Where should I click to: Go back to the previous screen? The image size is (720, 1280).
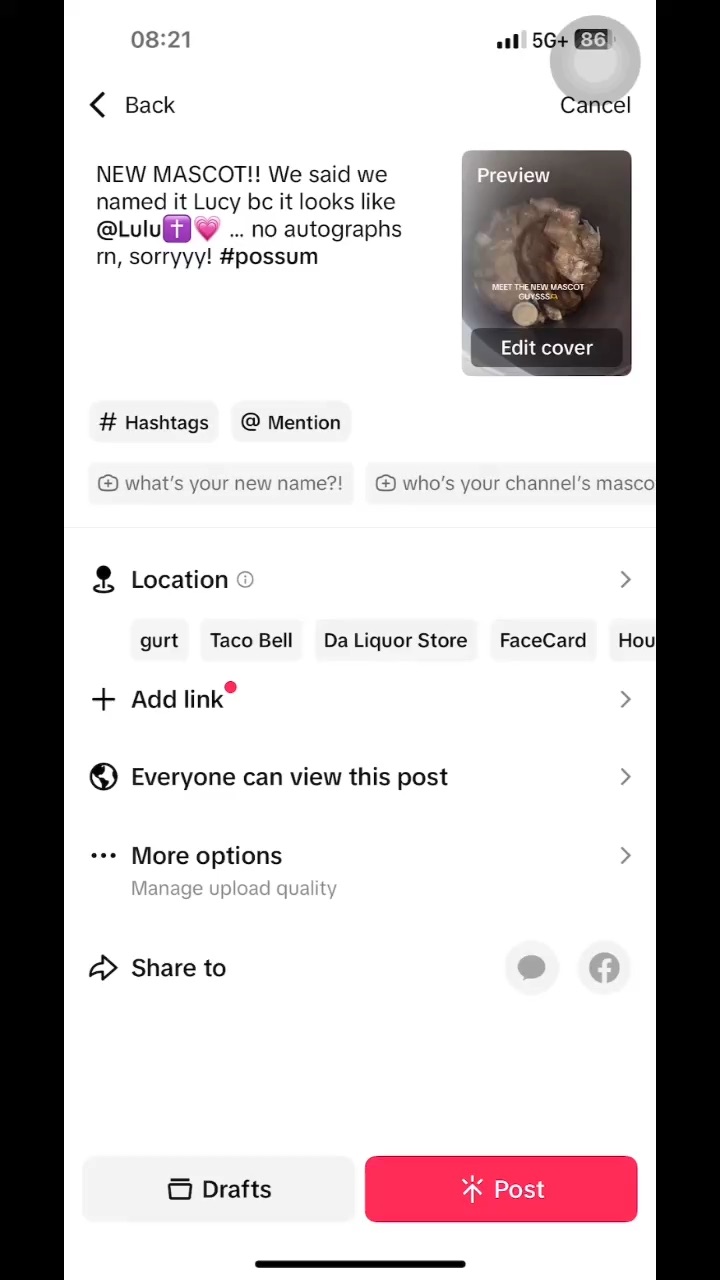click(x=133, y=105)
